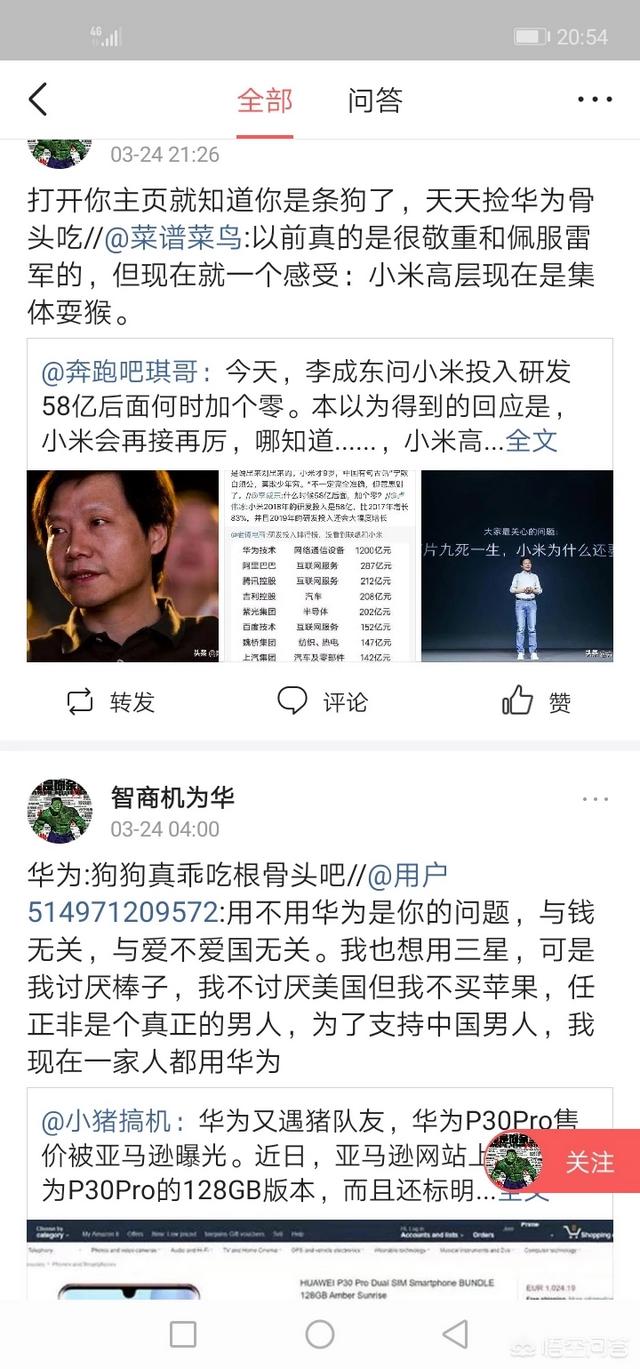This screenshot has height=1369, width=640.
Task: Expand 全文 in 奔跑吧琪哥's quoted post
Action: click(530, 441)
